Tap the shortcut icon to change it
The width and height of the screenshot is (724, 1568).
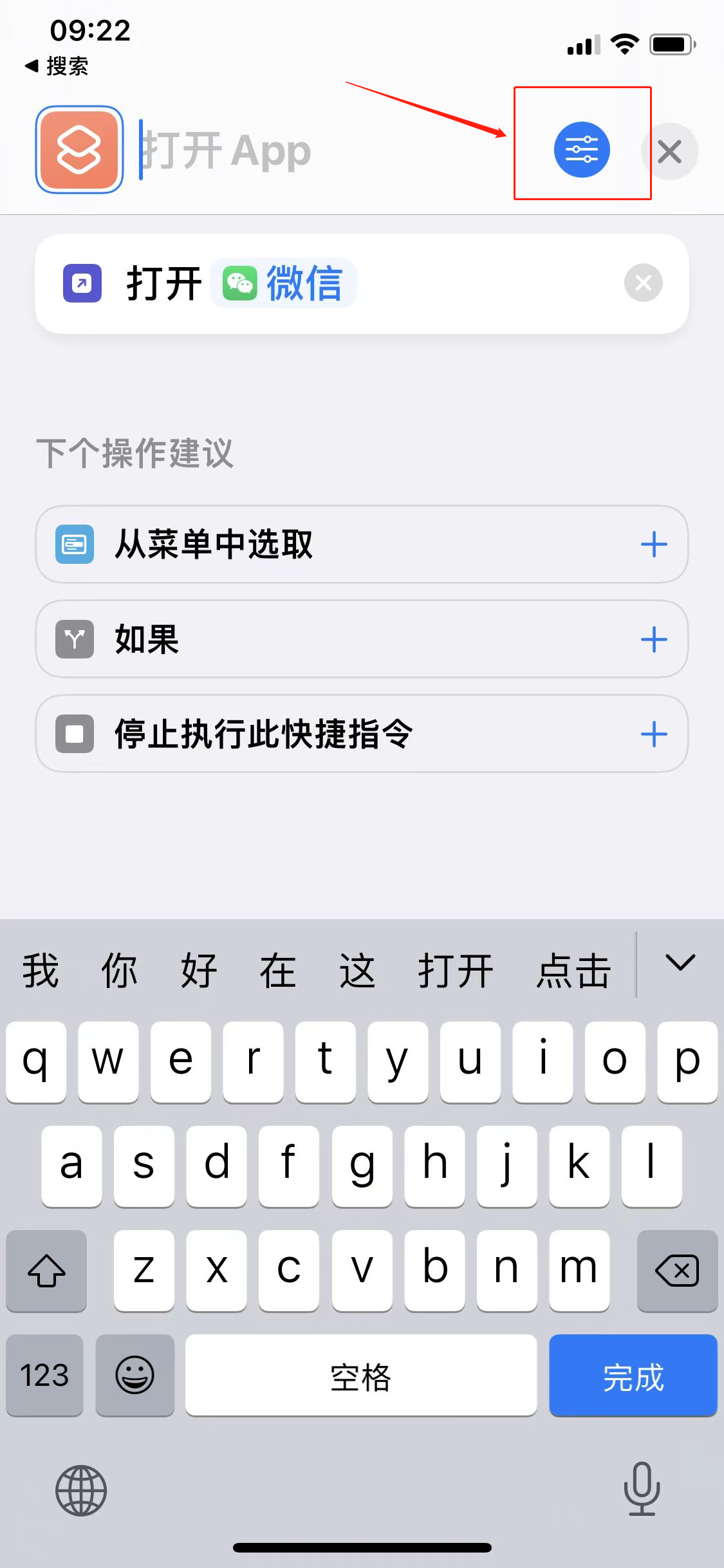79,150
